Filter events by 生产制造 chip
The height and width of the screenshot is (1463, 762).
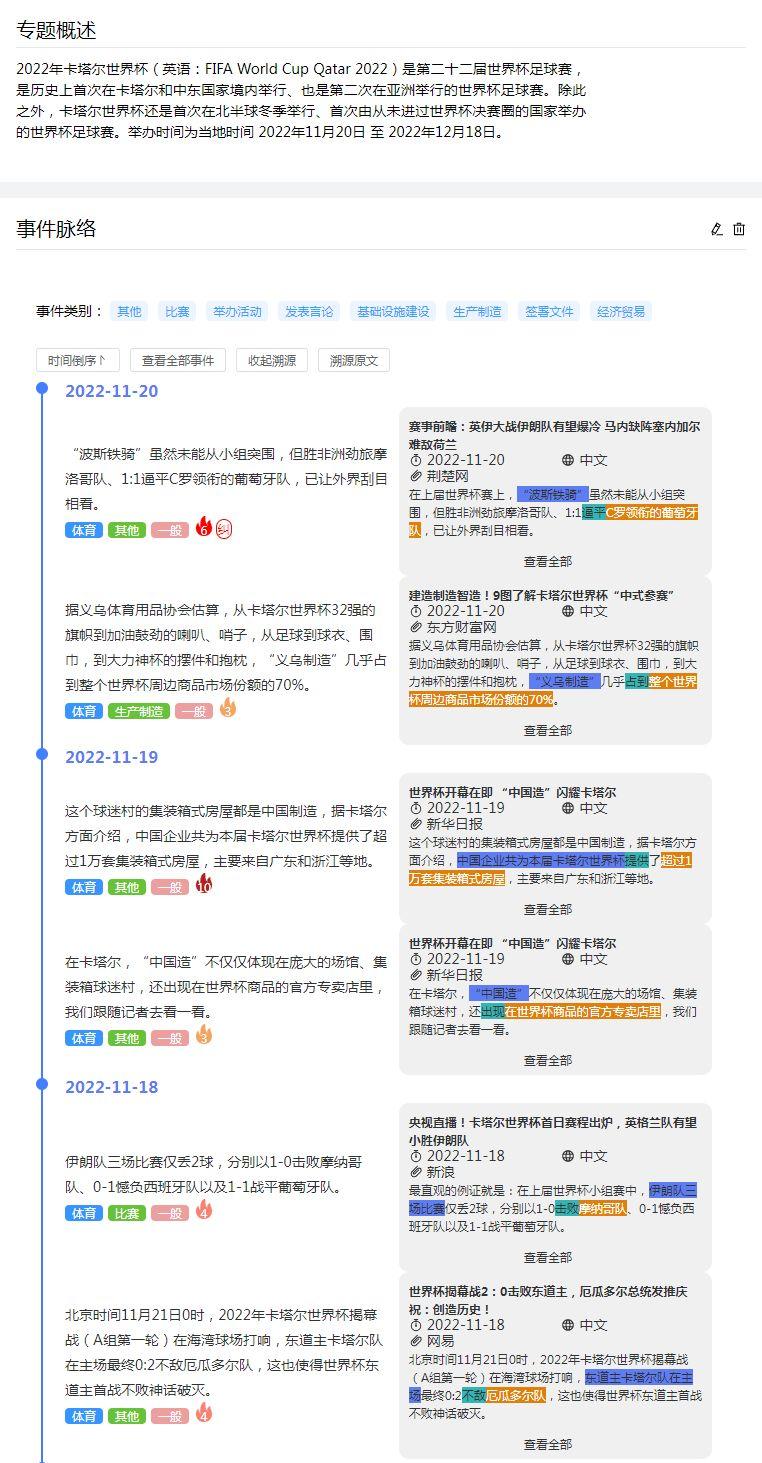[477, 311]
